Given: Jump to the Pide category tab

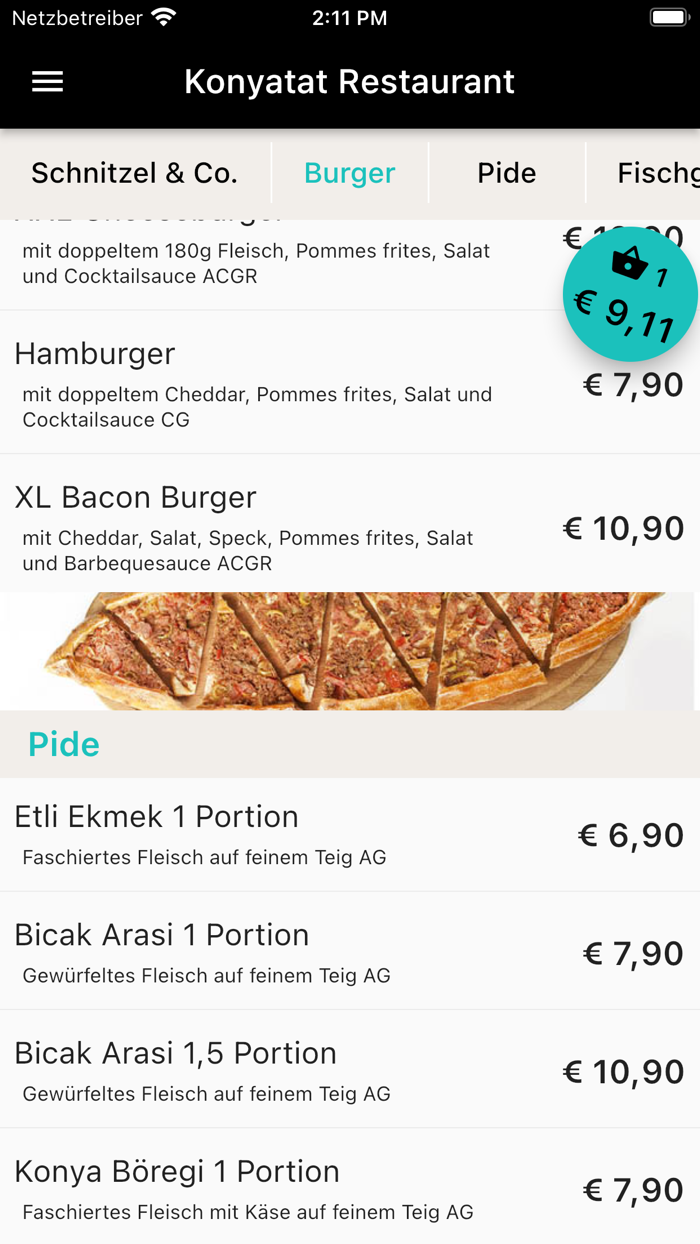Looking at the screenshot, I should click(507, 173).
